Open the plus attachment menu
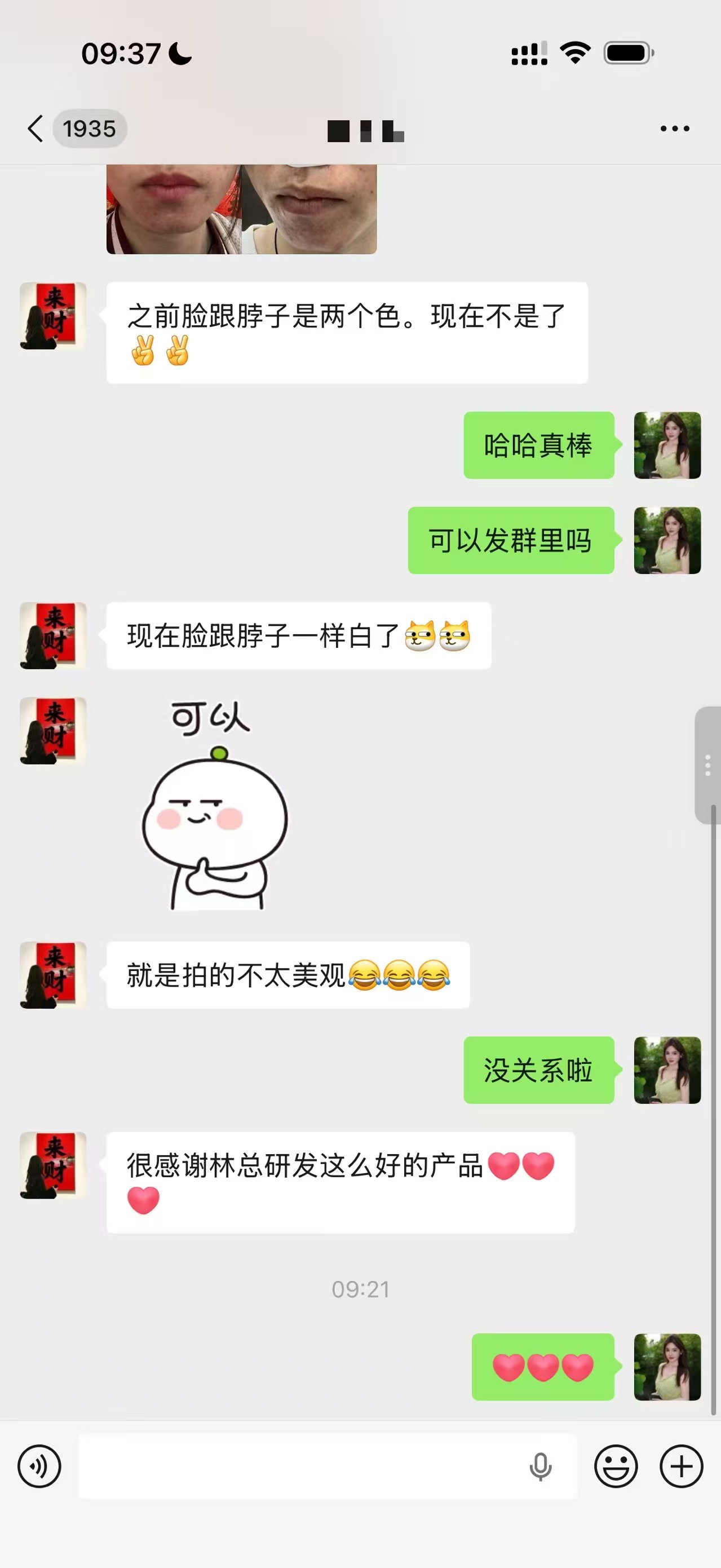 pos(681,1467)
